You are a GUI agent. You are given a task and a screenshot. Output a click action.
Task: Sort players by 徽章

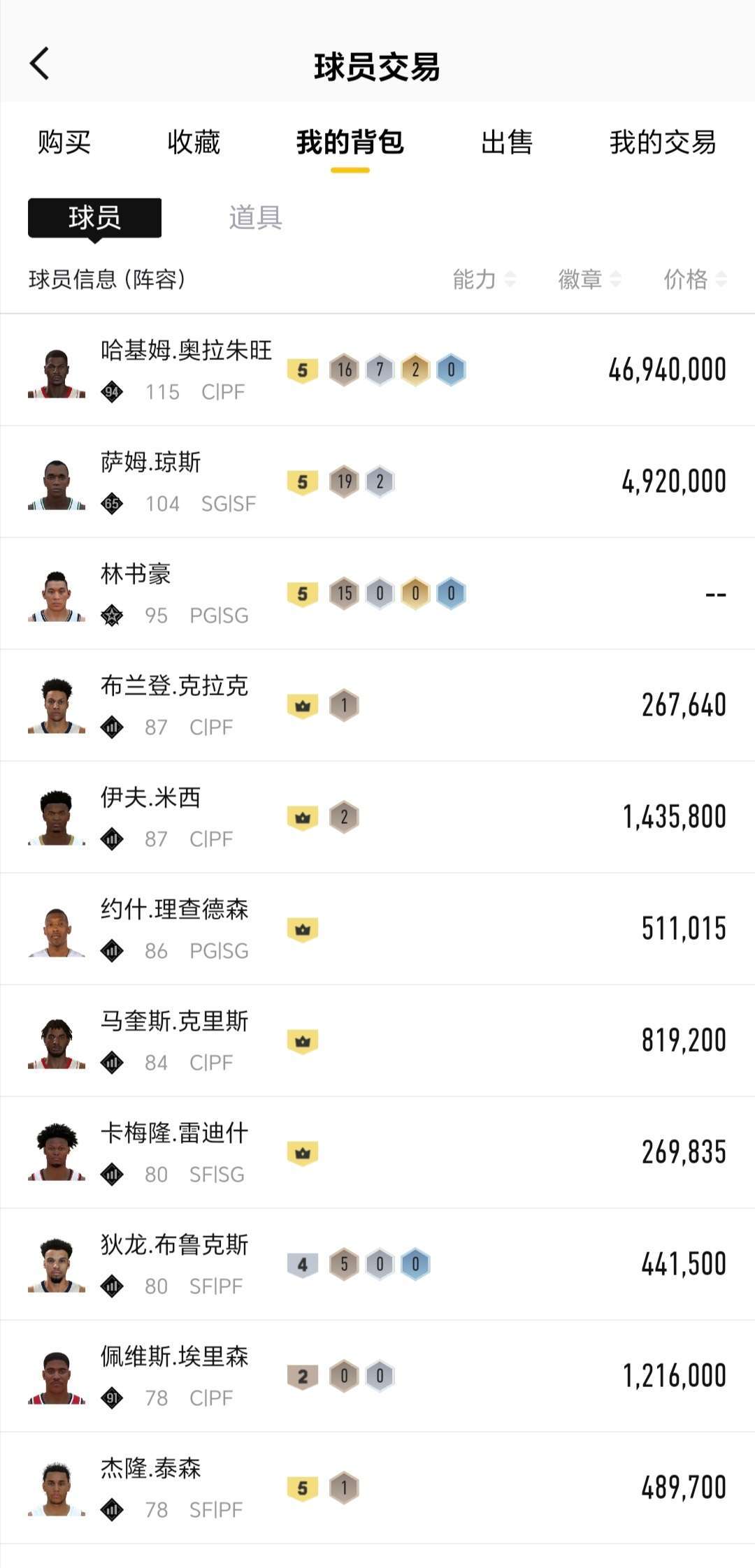589,280
